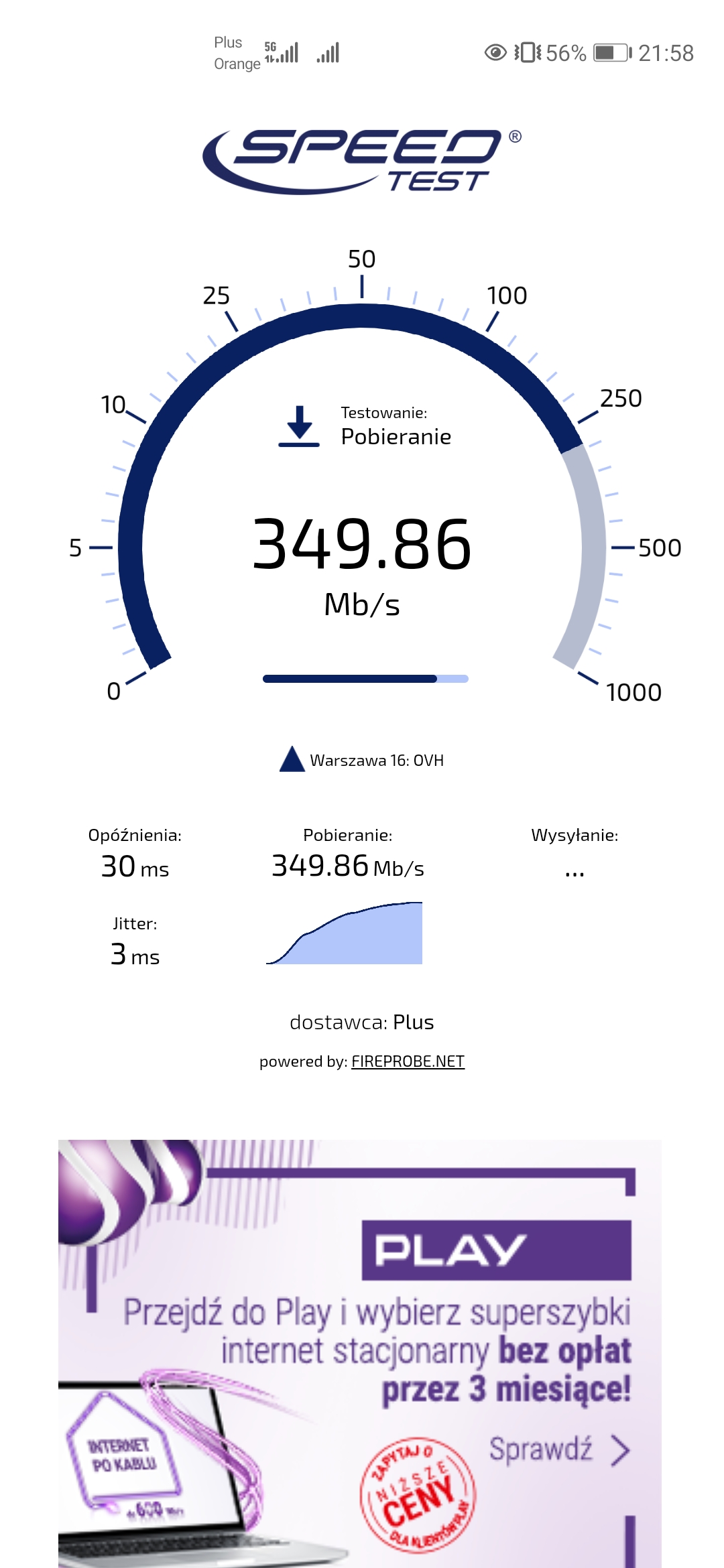Tap Sprawdź in the Play ad
The height and width of the screenshot is (1568, 724).
click(x=560, y=1450)
